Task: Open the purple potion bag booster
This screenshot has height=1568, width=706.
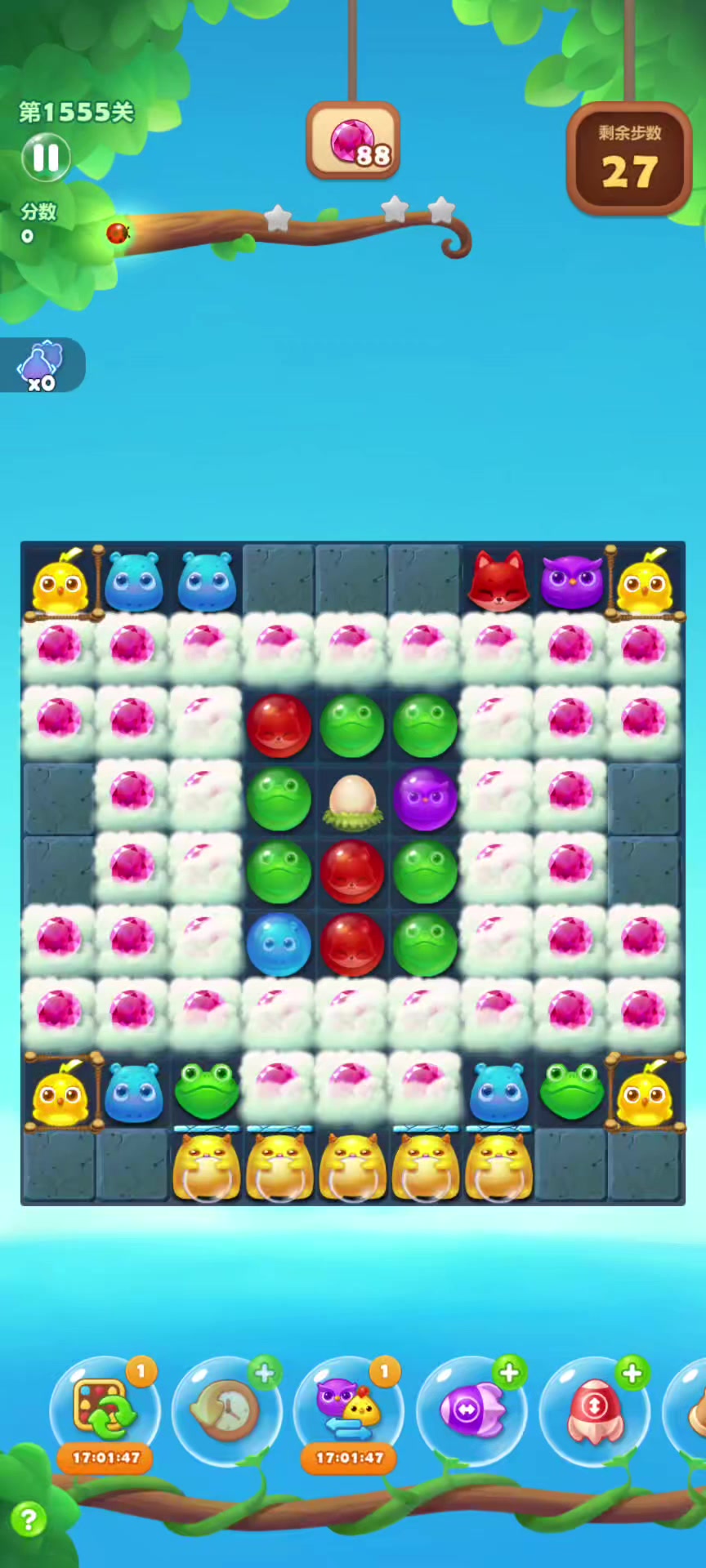Action: 42,365
